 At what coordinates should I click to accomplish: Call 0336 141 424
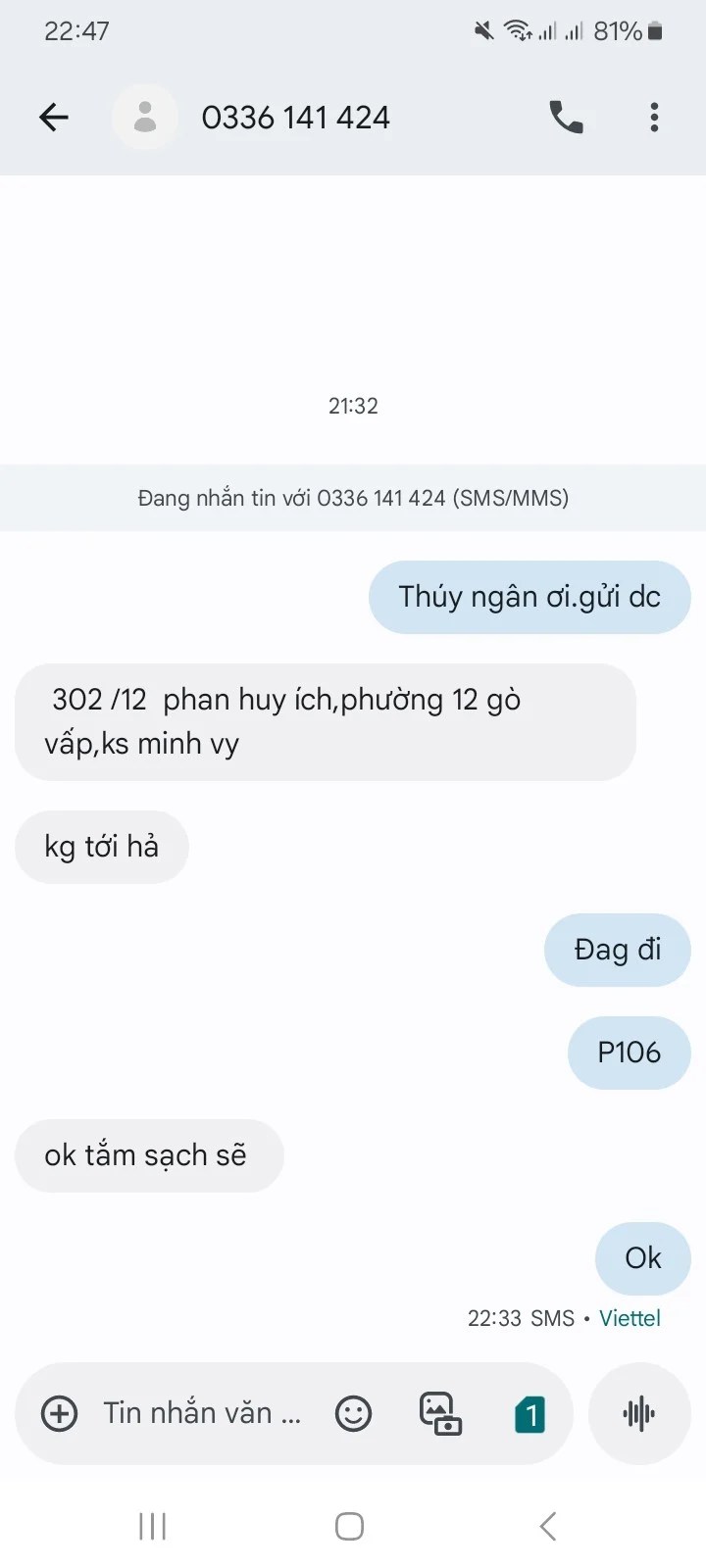(x=566, y=118)
